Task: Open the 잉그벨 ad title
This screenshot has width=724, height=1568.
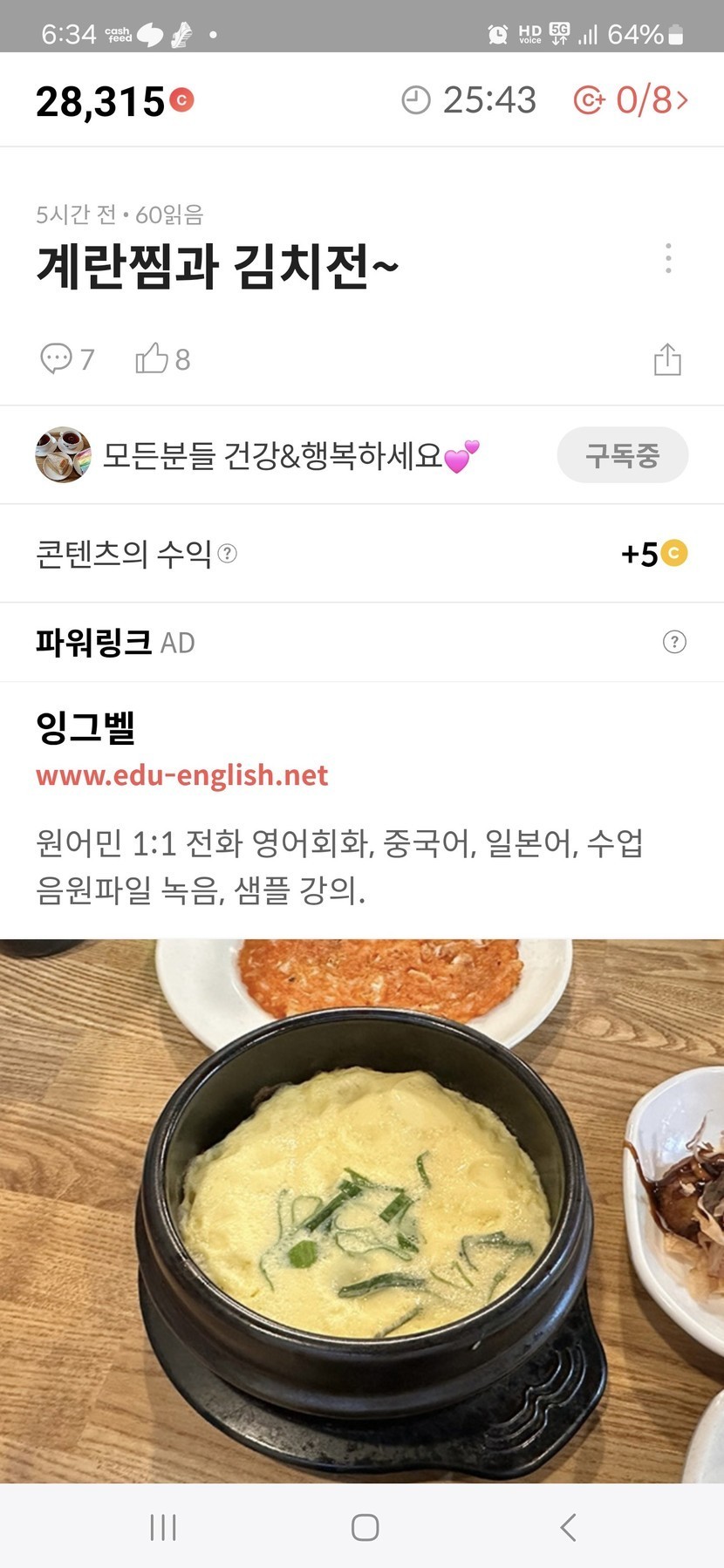Action: click(x=85, y=726)
